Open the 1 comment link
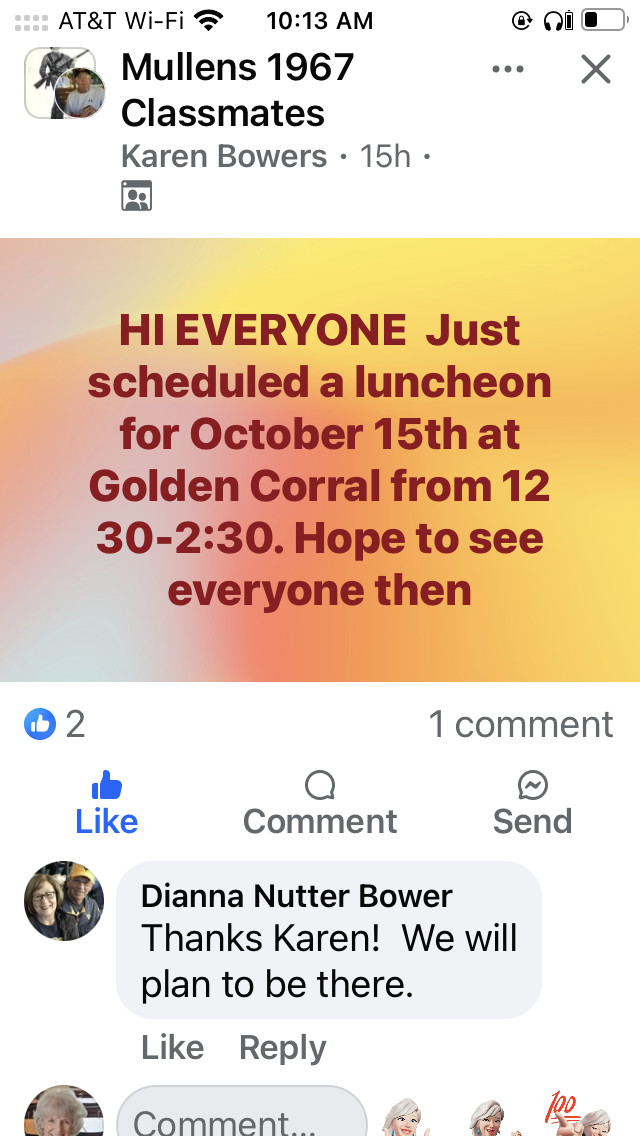 (x=520, y=724)
